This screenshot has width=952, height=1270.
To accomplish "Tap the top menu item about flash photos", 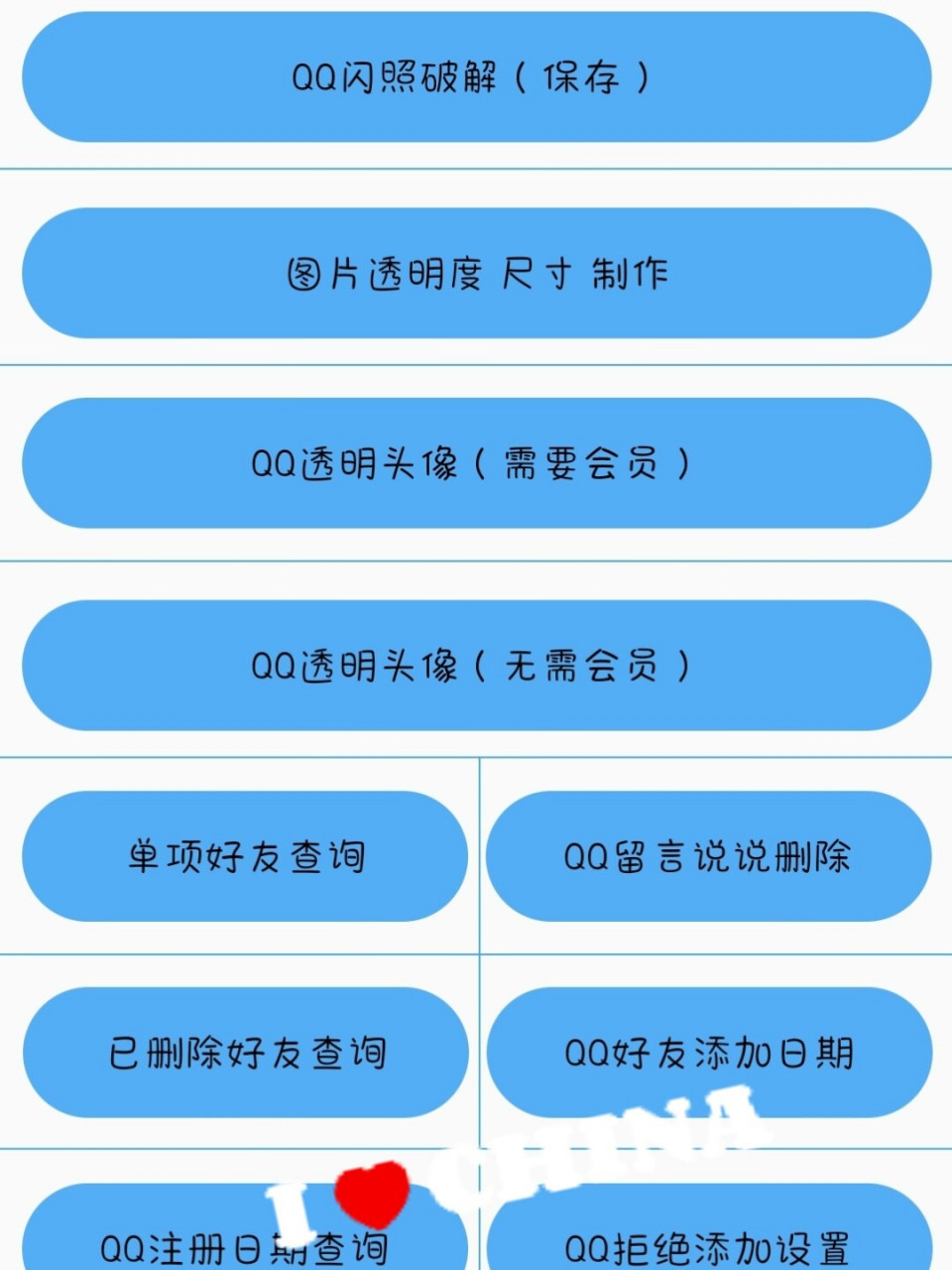I will click(x=476, y=79).
